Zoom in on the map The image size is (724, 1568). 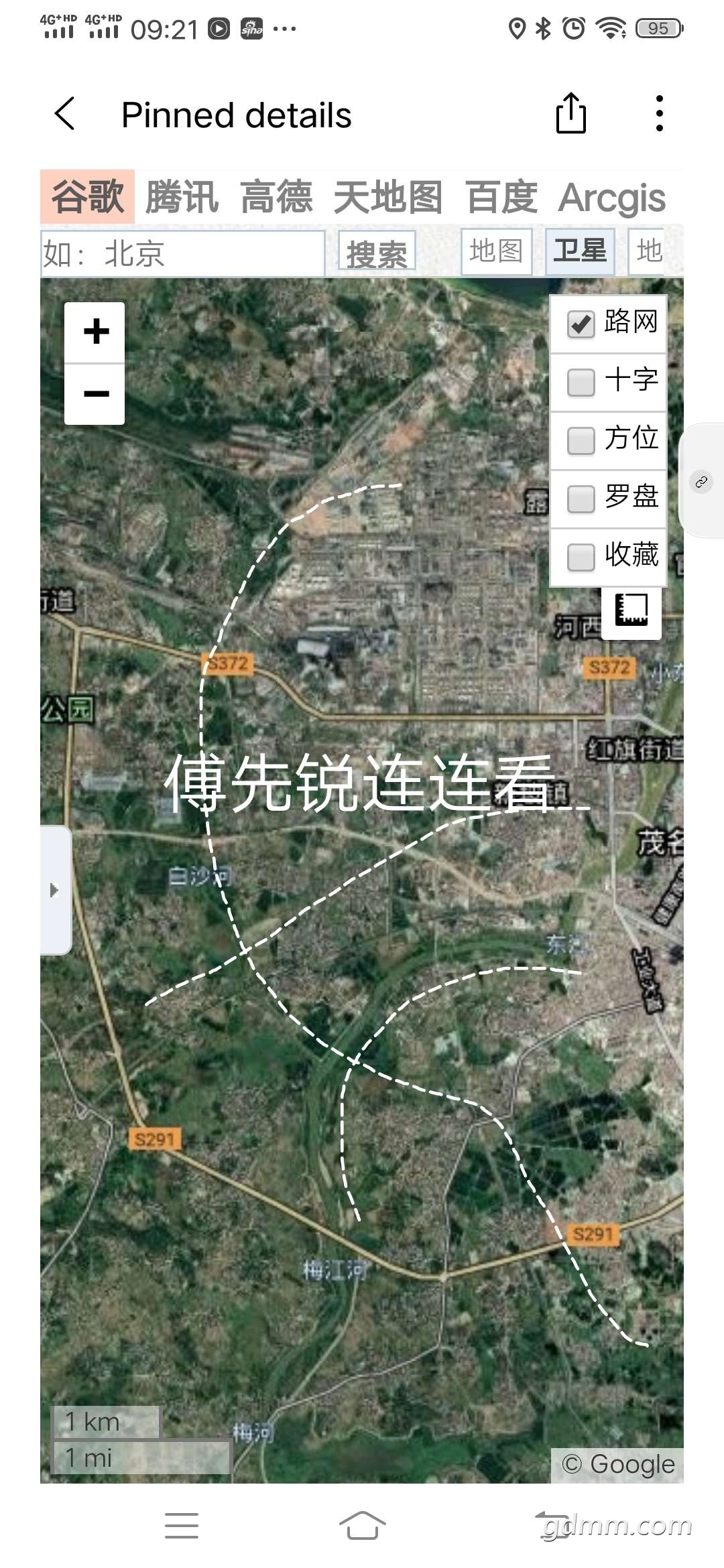coord(95,332)
